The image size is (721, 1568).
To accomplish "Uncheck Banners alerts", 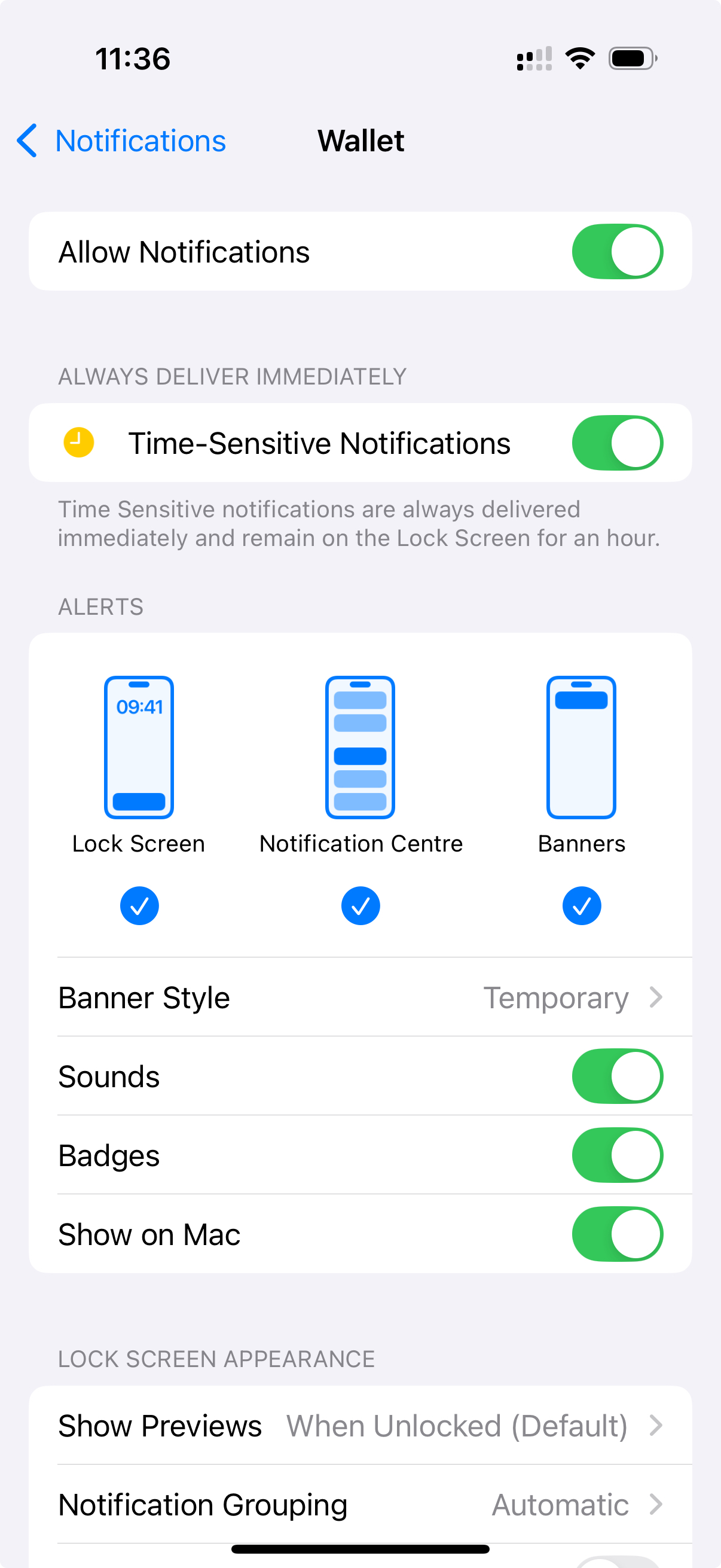I will pos(581,906).
